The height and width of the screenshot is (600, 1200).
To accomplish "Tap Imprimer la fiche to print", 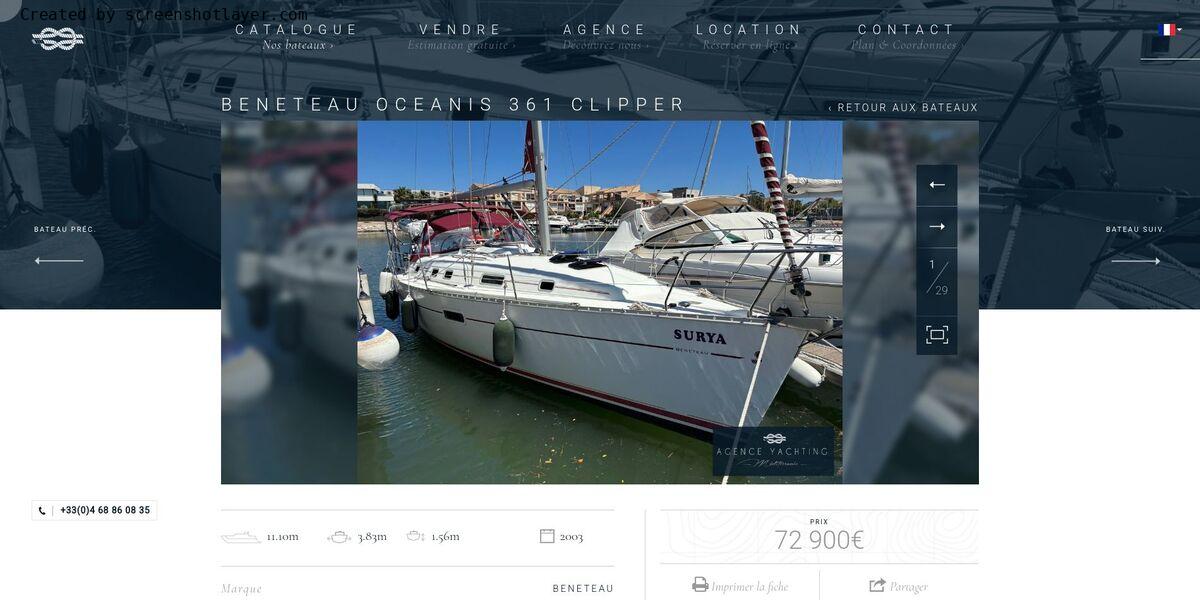I will (x=740, y=586).
